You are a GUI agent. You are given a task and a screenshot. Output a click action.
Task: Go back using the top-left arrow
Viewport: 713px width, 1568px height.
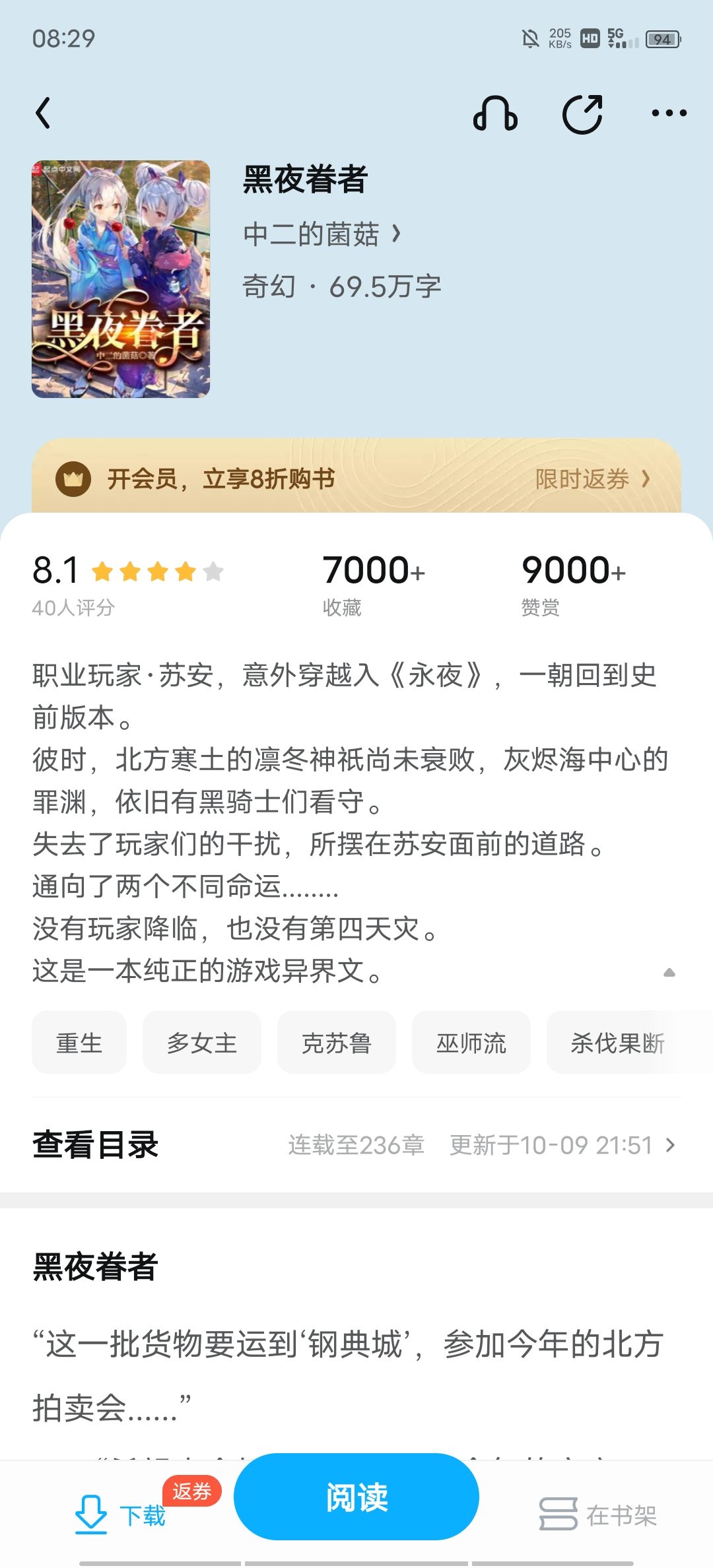click(43, 113)
